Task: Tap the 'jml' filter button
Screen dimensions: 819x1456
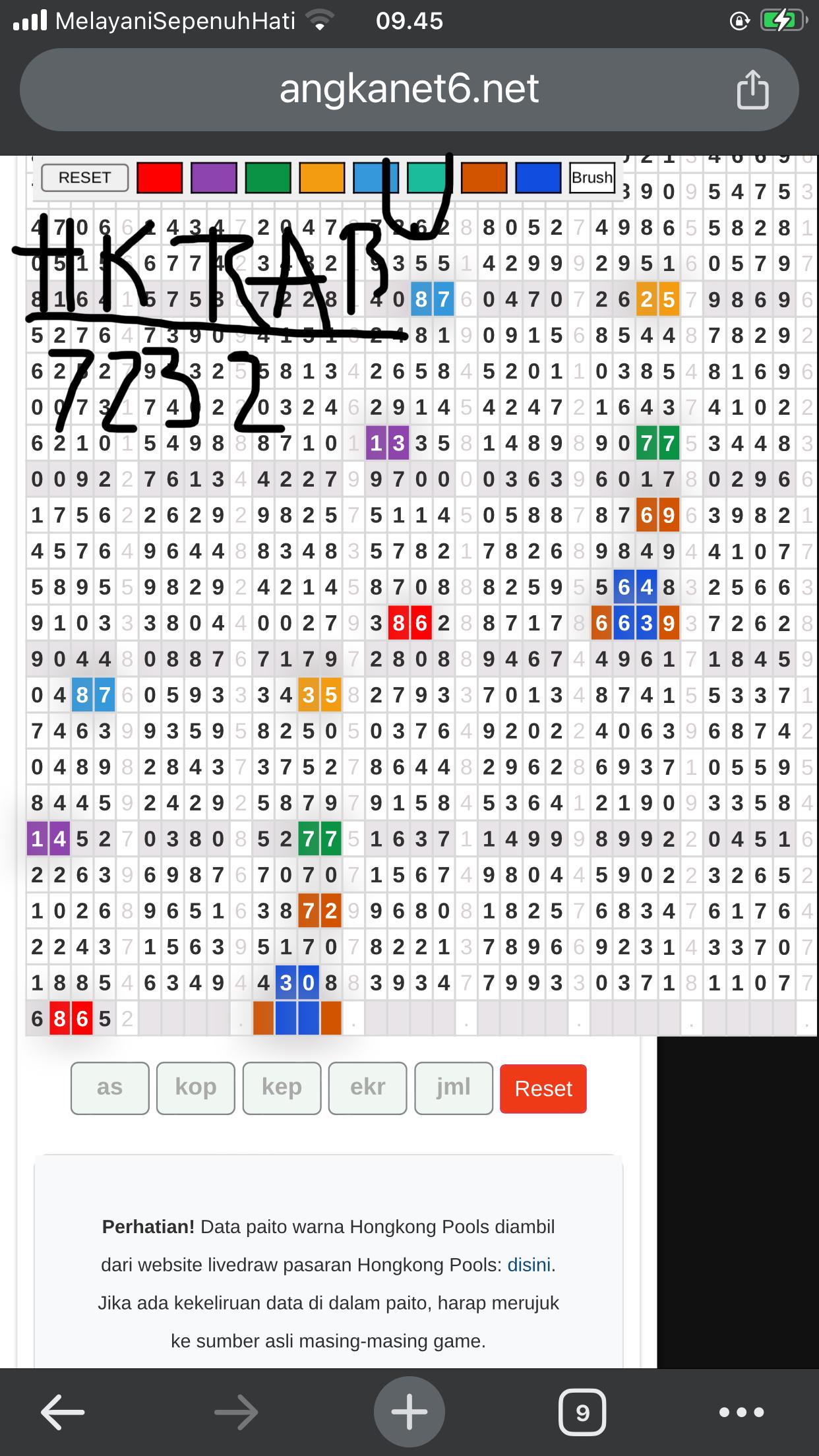Action: coord(454,1088)
